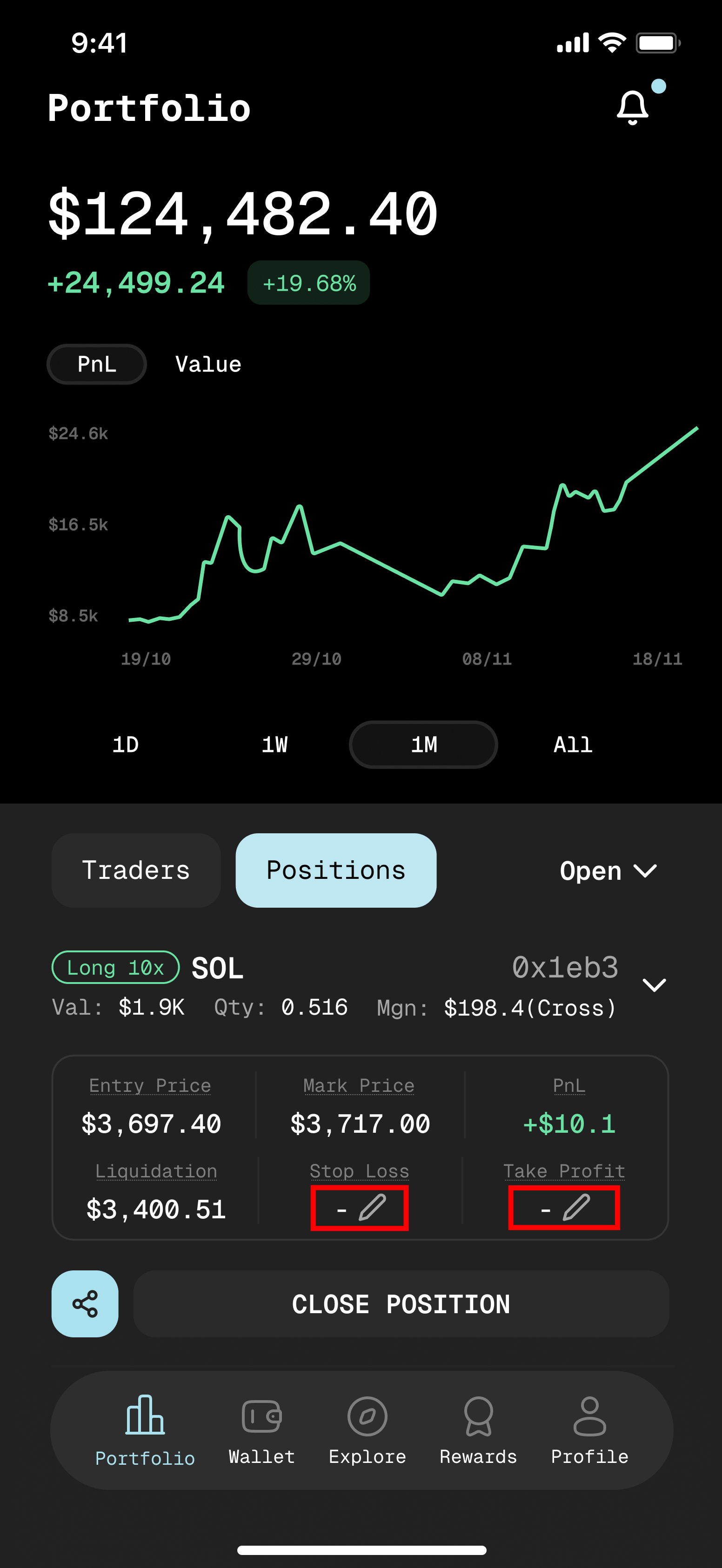Share the SOL position
The width and height of the screenshot is (722, 1568).
point(85,1304)
